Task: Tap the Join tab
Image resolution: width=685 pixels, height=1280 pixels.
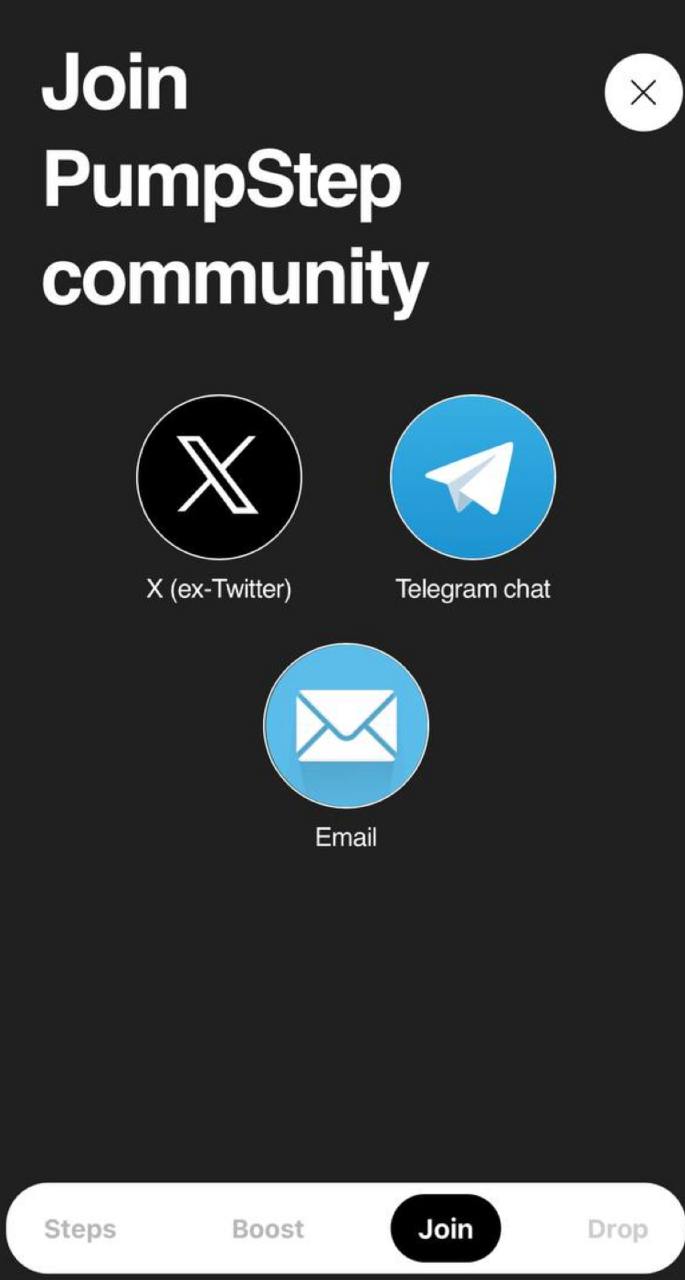Action: (x=445, y=1229)
